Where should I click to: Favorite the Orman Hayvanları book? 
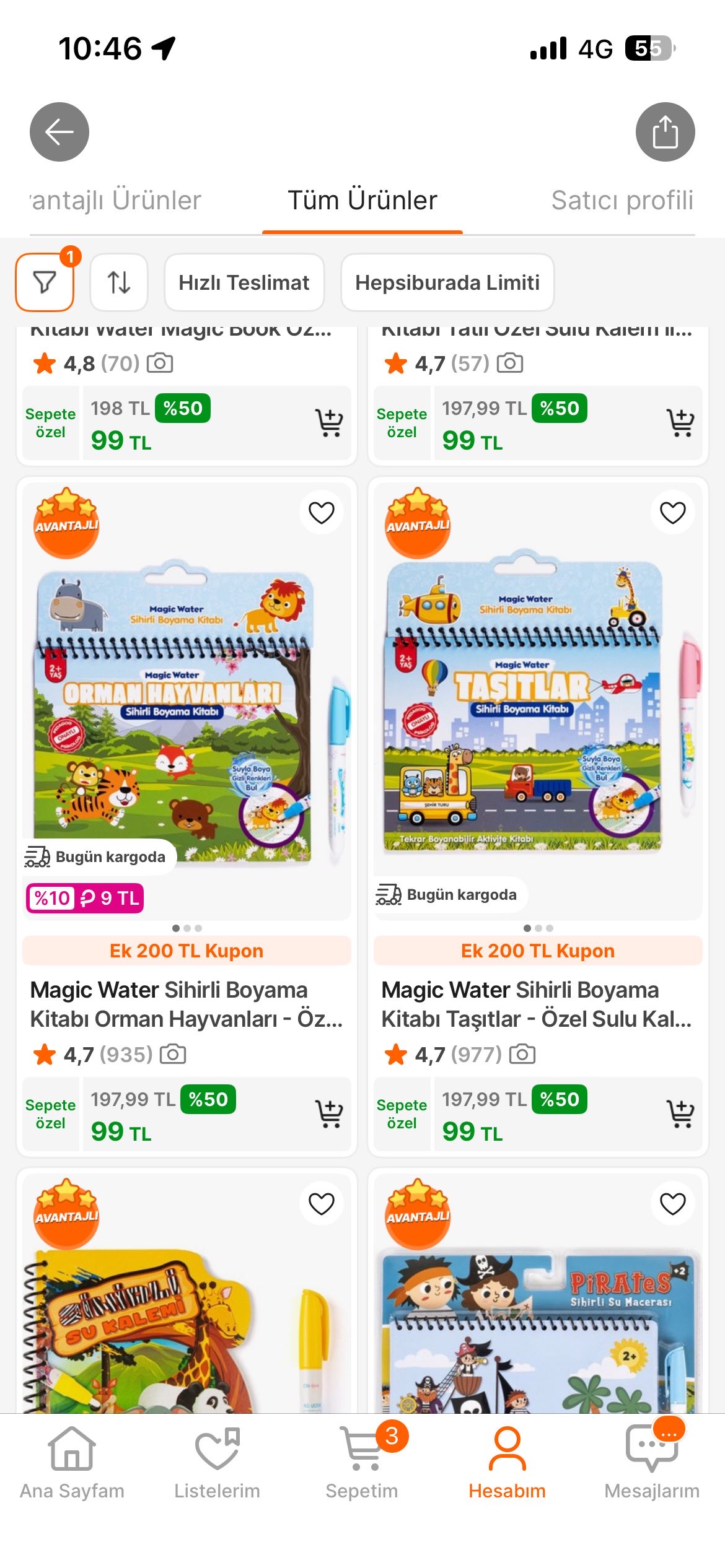click(321, 513)
